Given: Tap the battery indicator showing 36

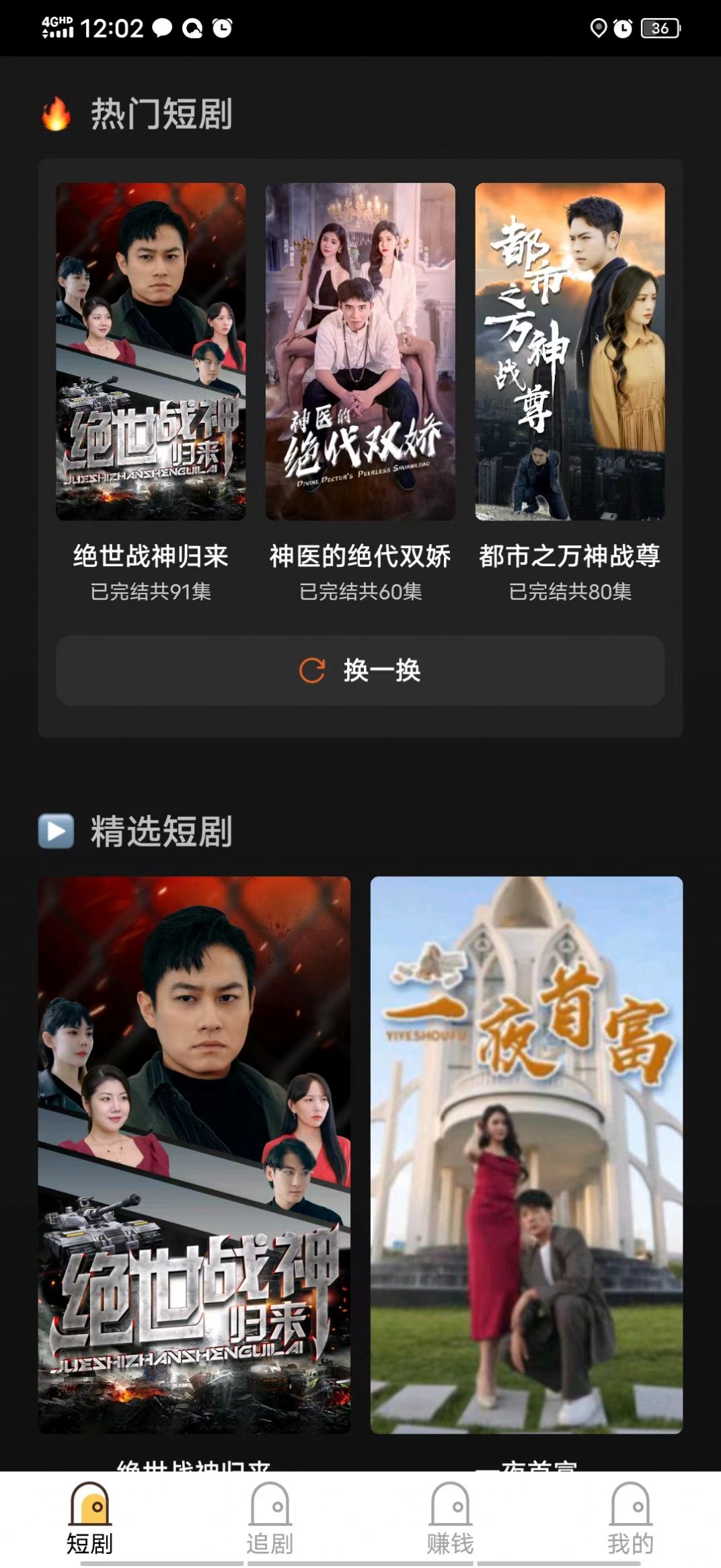Looking at the screenshot, I should click(x=658, y=28).
